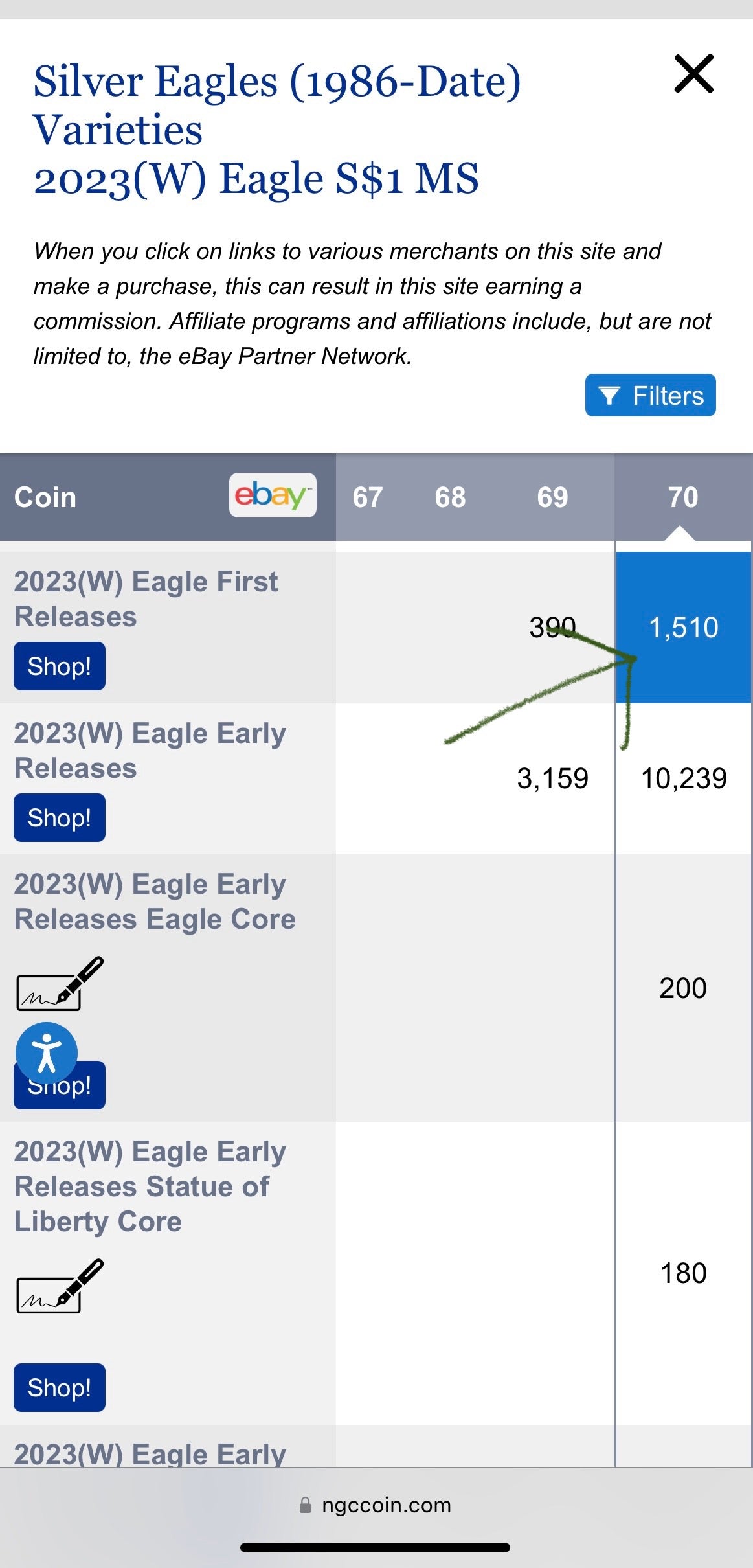
Task: Open the accessibility options button
Action: tap(47, 1053)
